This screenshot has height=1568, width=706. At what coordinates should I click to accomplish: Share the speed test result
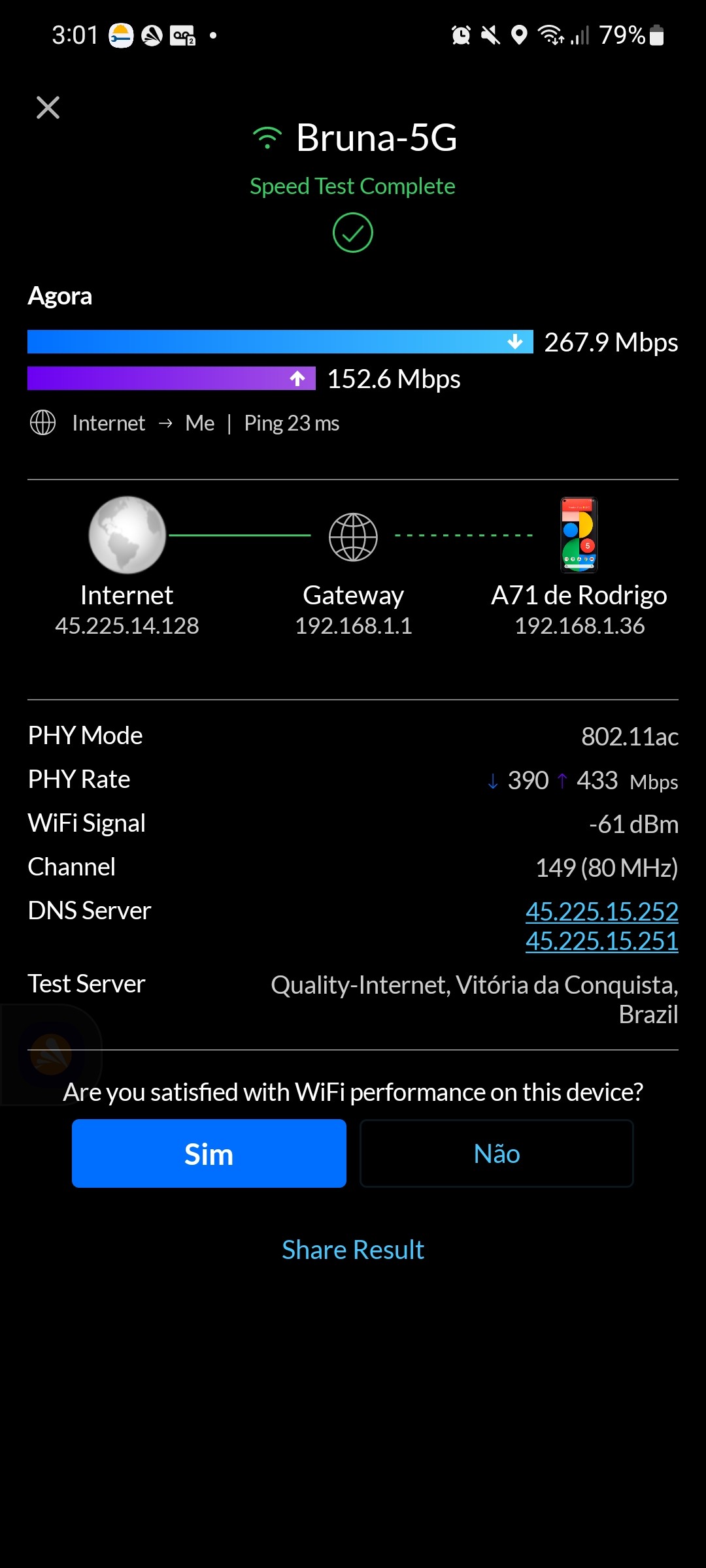pyautogui.click(x=352, y=1249)
